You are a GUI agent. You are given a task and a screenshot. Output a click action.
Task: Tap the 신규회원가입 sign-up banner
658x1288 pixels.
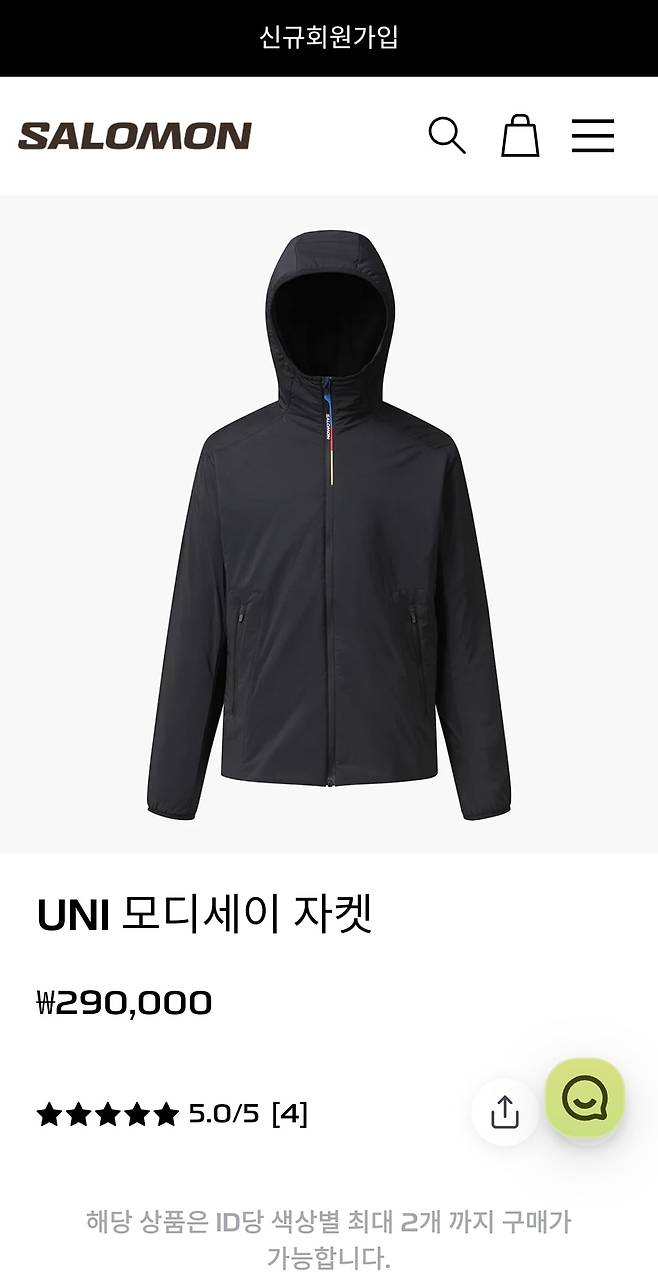(x=329, y=38)
